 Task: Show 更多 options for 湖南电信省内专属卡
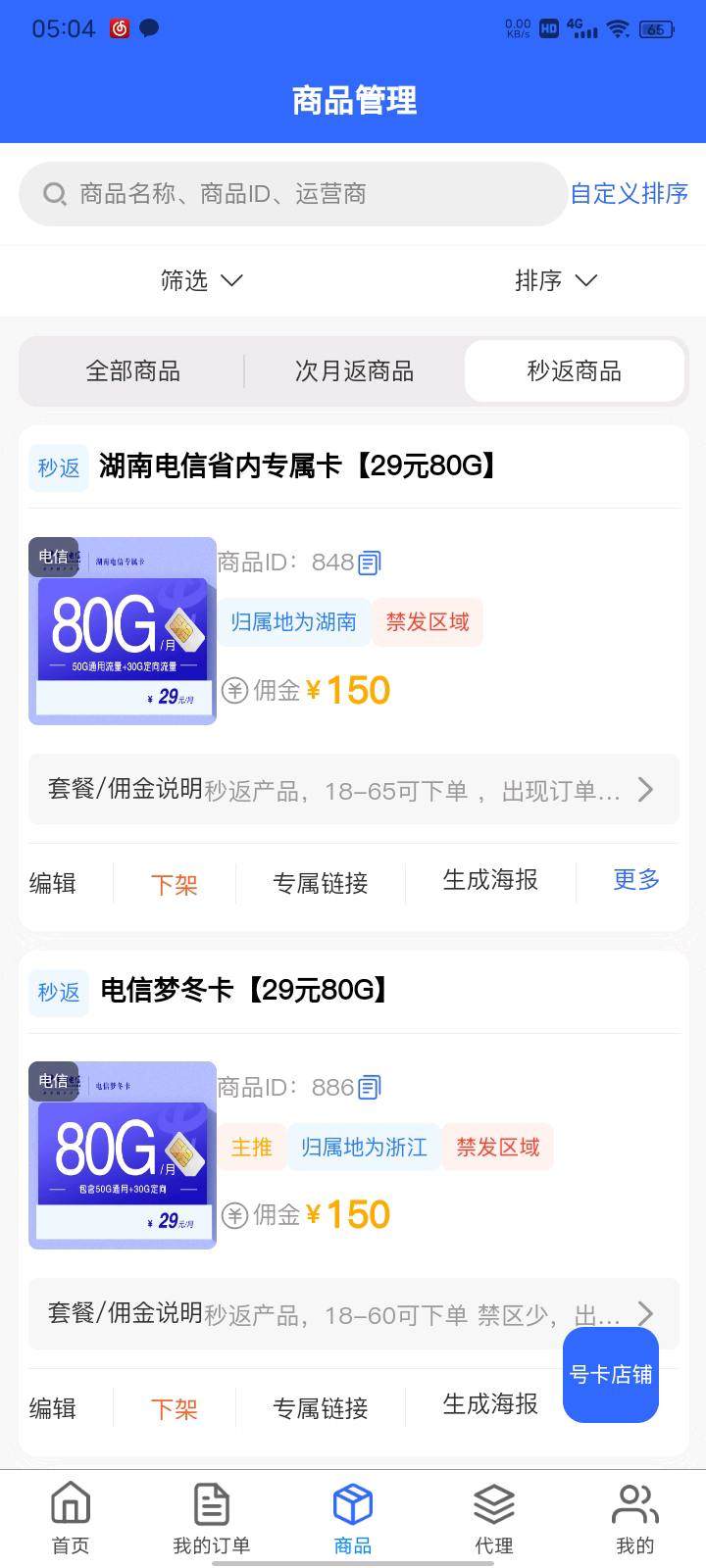click(636, 880)
